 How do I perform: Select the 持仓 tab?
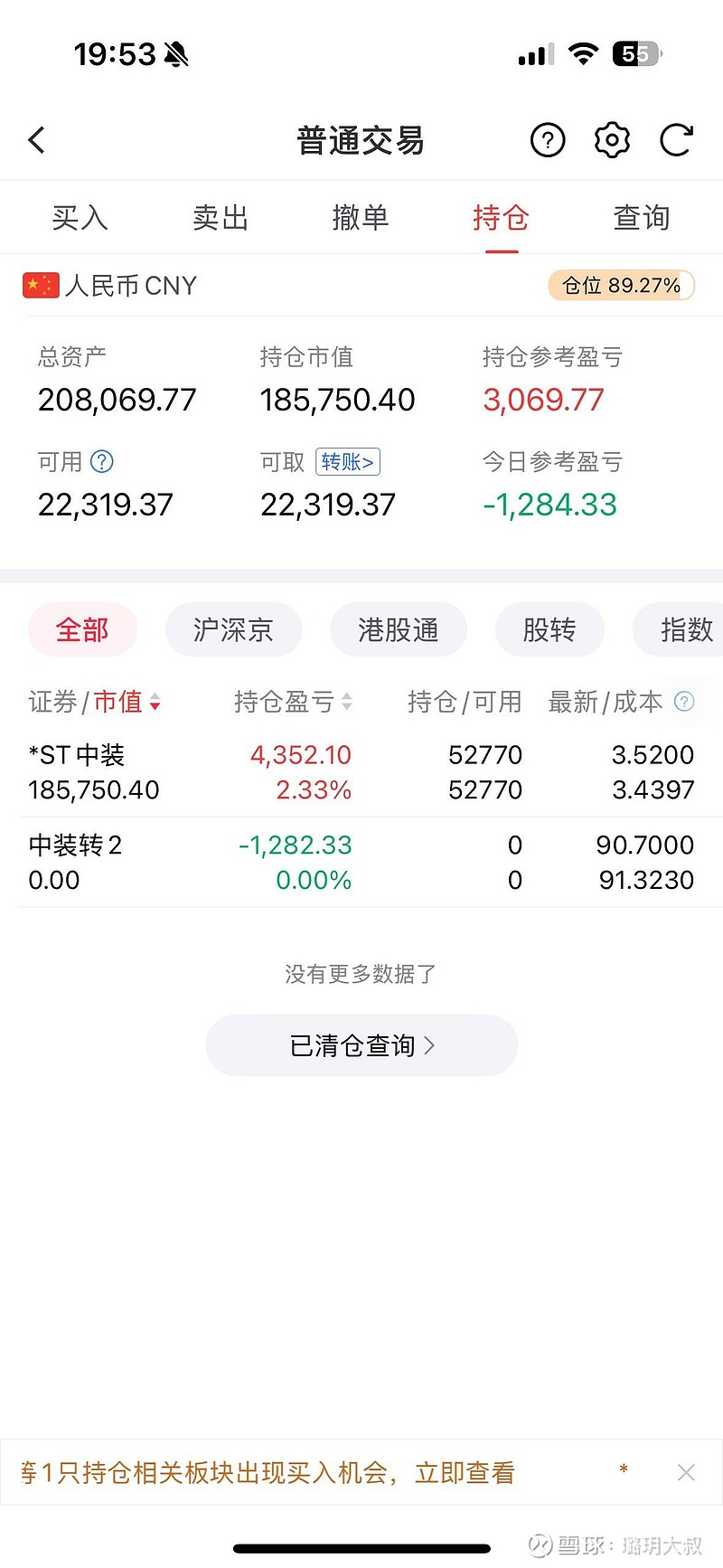[501, 218]
